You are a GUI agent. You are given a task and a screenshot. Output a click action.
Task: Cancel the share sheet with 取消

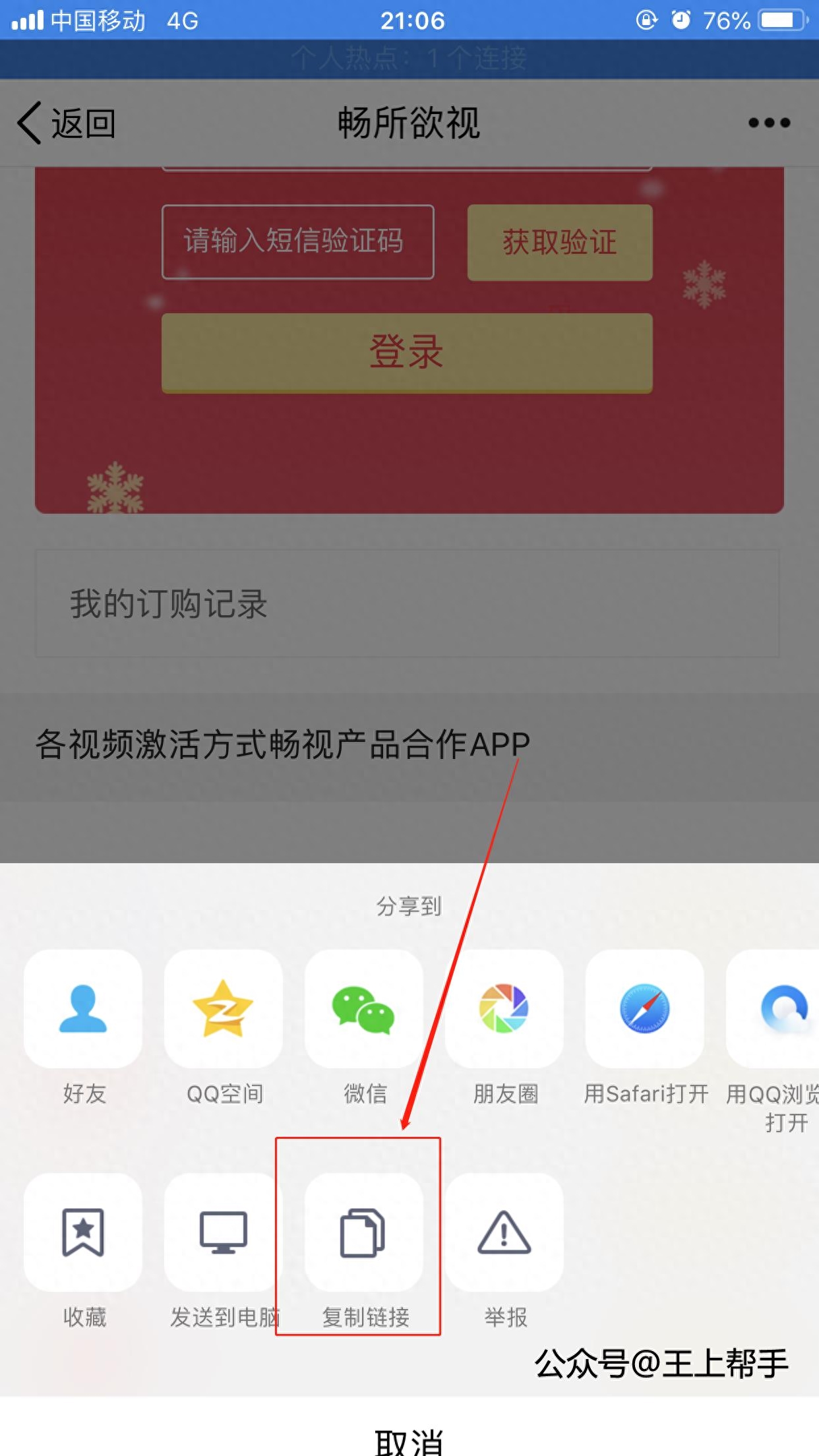(409, 1439)
